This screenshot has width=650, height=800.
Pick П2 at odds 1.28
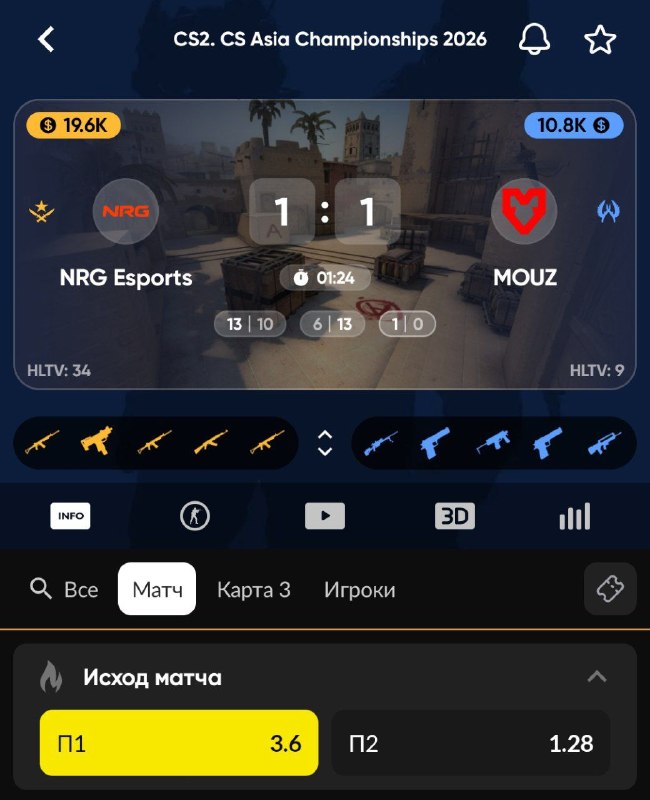(471, 743)
